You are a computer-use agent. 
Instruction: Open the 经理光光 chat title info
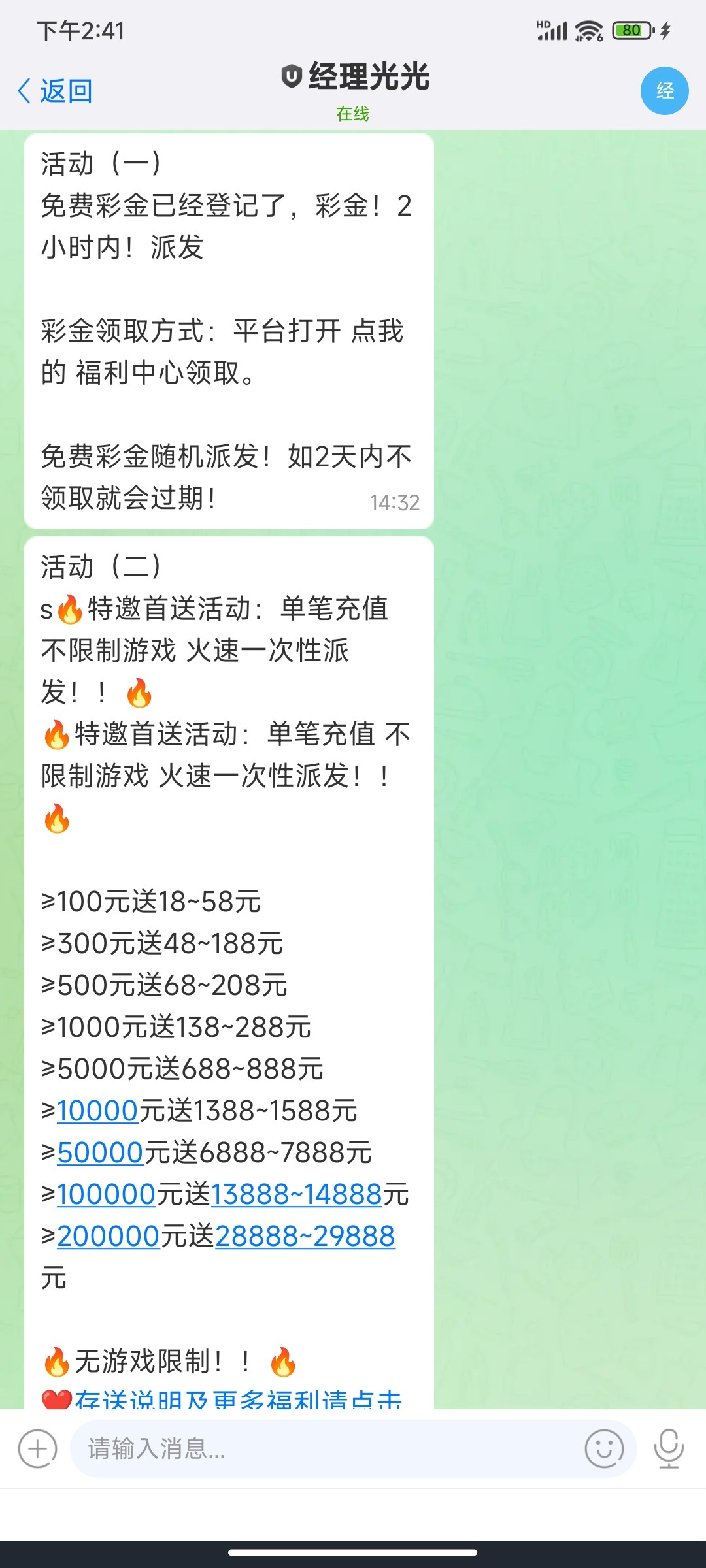tap(356, 78)
